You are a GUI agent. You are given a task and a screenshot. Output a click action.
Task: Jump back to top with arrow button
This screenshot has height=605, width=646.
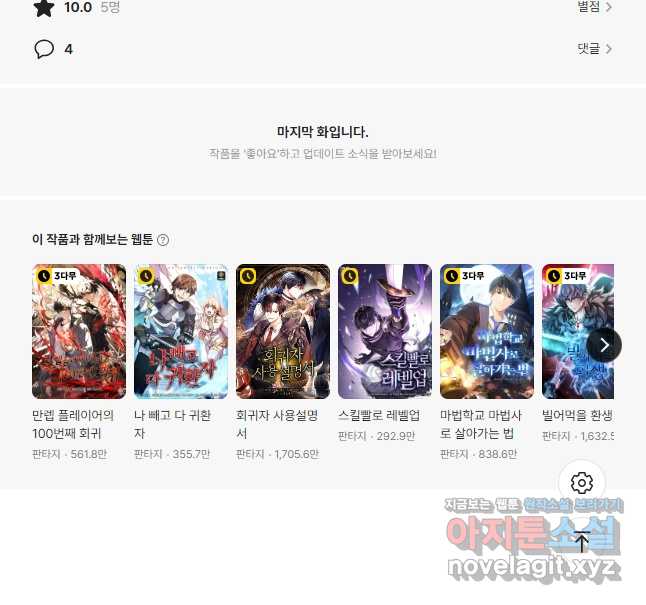click(582, 543)
